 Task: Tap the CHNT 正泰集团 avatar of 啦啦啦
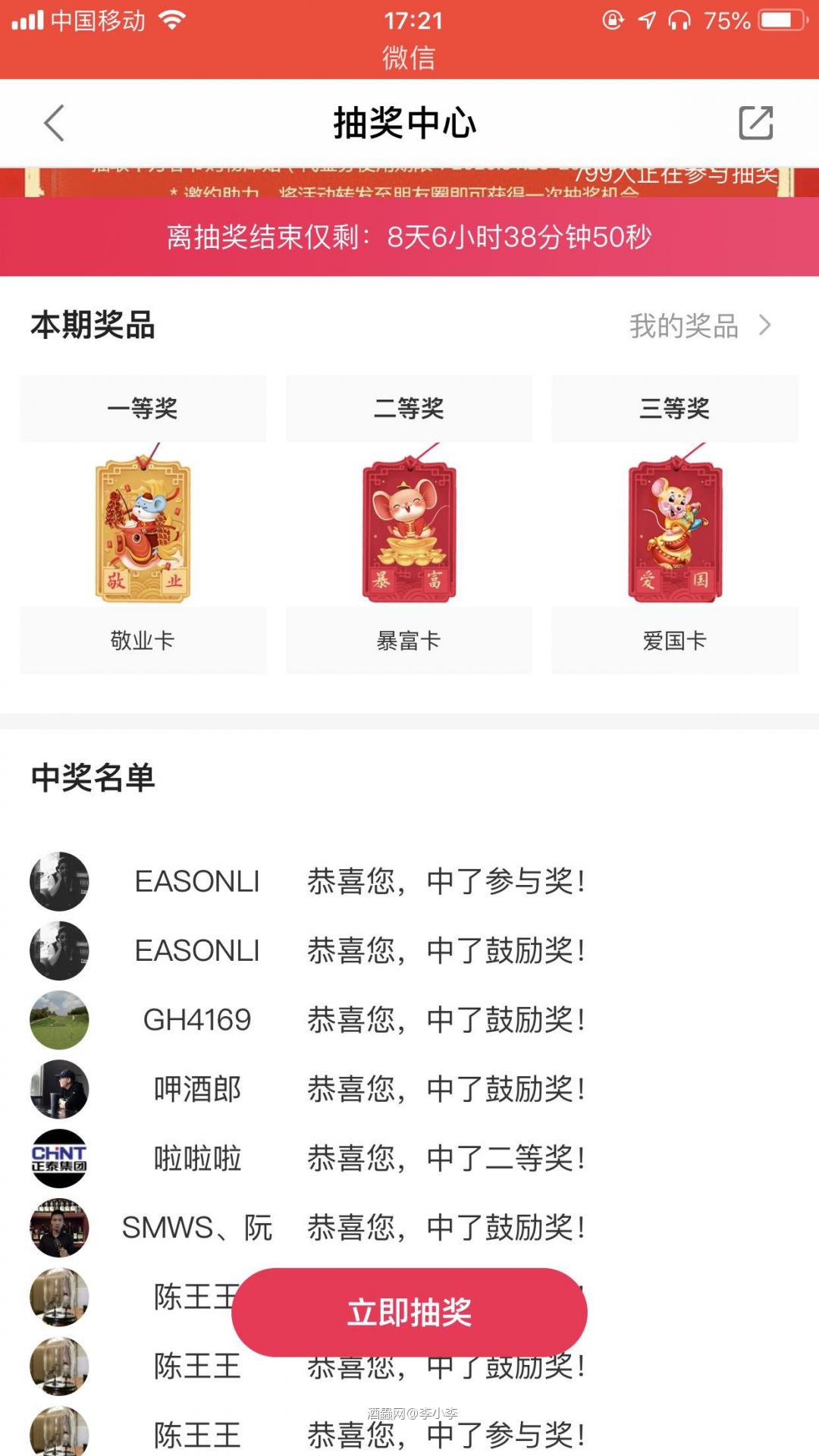pos(59,1159)
